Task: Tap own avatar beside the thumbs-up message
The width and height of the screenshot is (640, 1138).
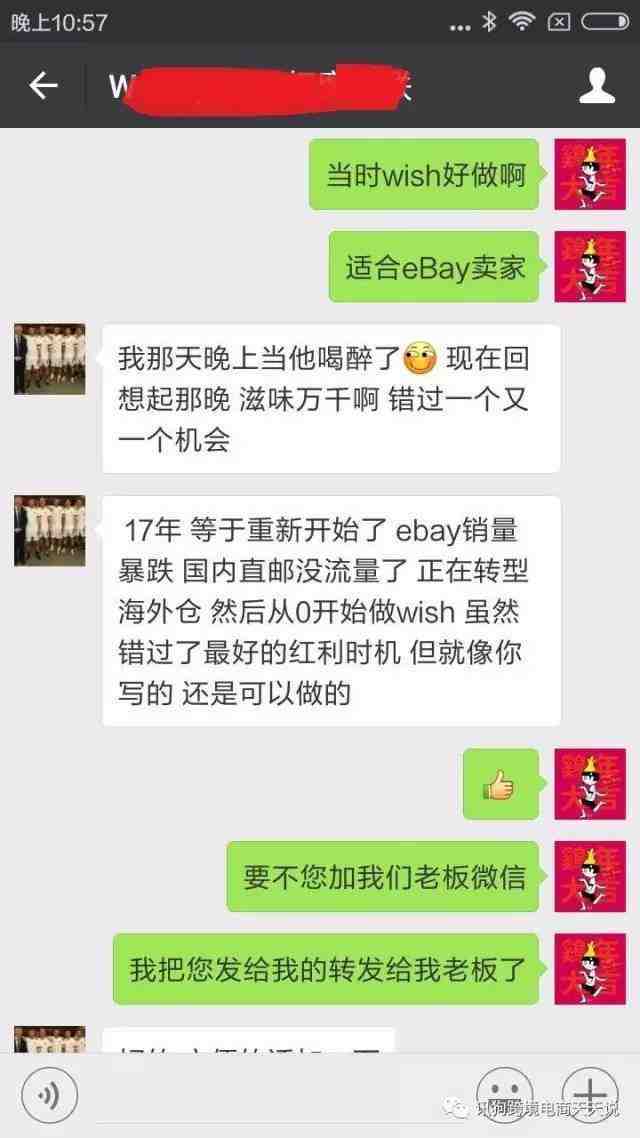Action: pos(590,784)
